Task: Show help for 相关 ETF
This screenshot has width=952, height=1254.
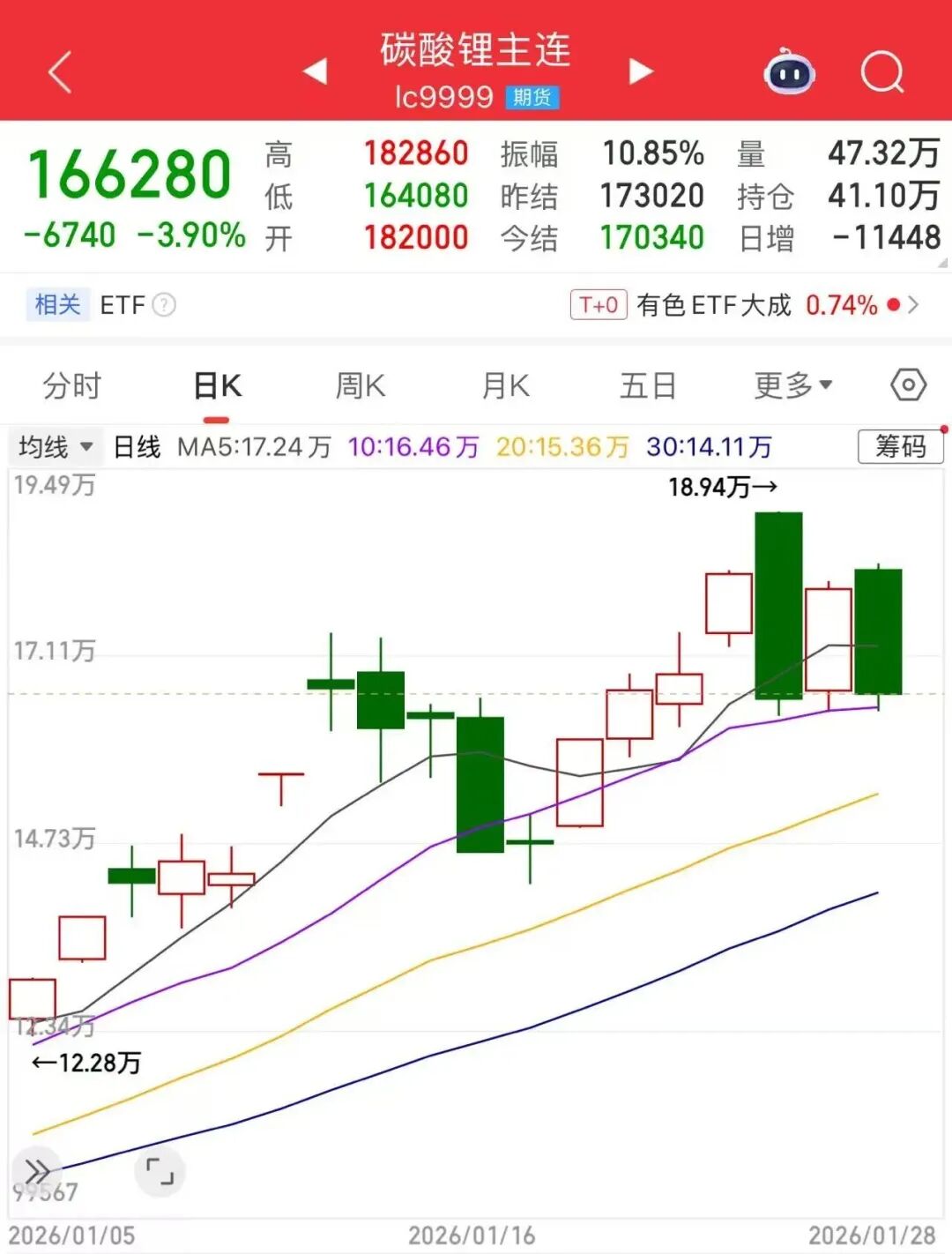Action: [x=164, y=305]
